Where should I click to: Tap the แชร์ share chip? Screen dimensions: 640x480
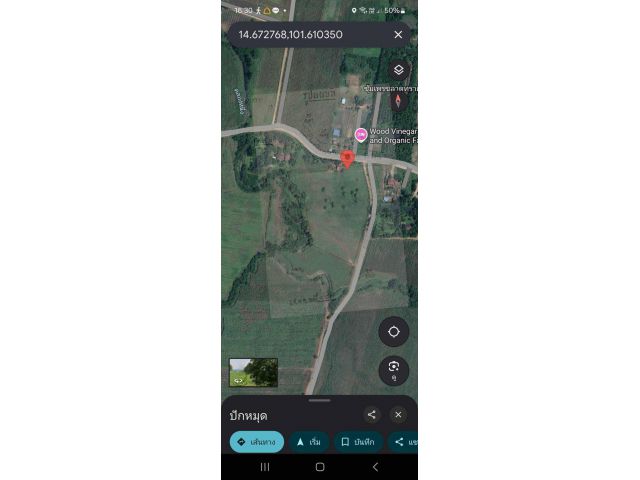pyautogui.click(x=404, y=441)
